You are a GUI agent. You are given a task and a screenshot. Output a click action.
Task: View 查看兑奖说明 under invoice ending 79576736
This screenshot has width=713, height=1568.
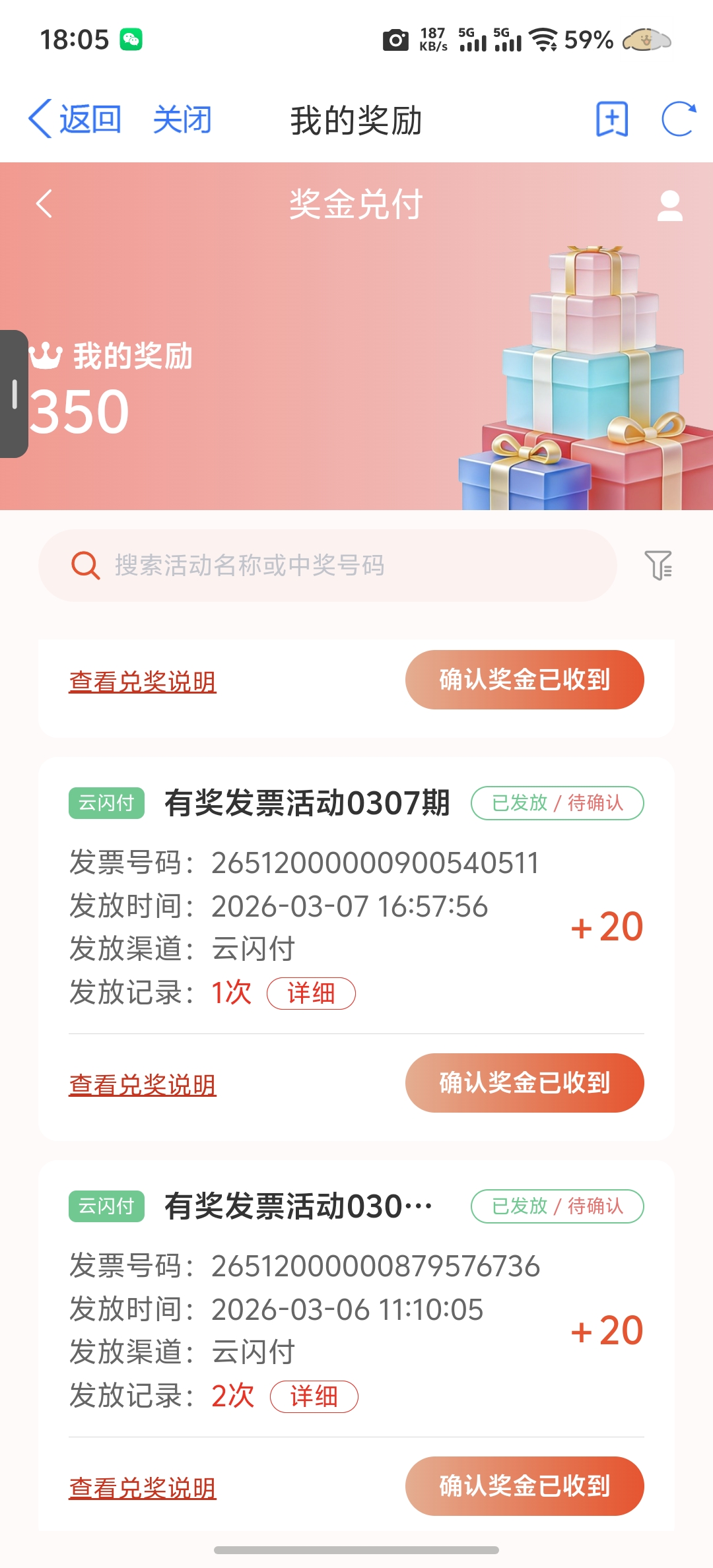143,1487
